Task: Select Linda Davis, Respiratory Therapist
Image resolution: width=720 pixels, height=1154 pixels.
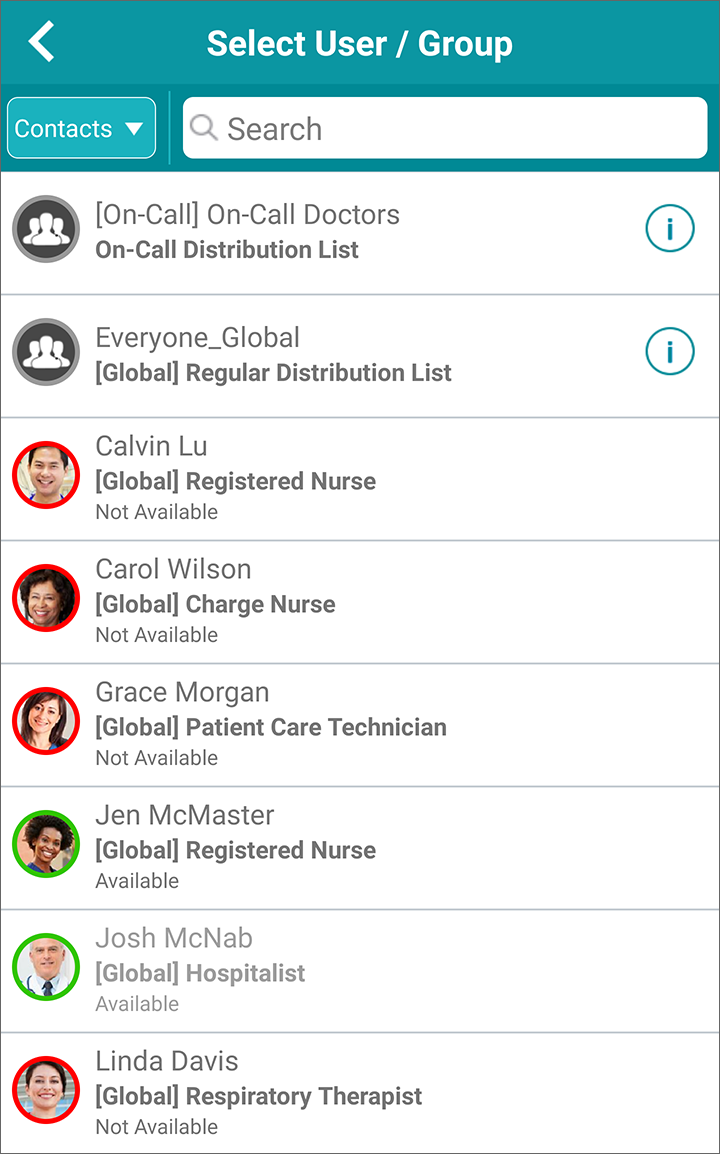Action: 300,1093
